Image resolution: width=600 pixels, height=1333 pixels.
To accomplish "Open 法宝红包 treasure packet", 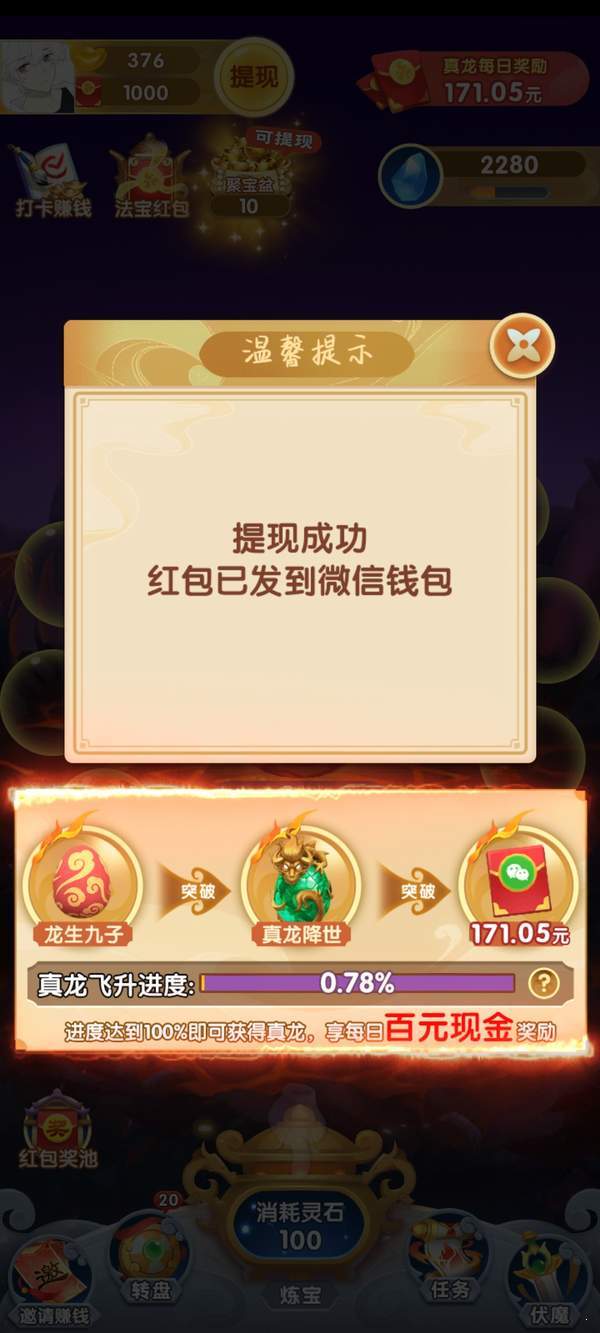I will point(151,183).
